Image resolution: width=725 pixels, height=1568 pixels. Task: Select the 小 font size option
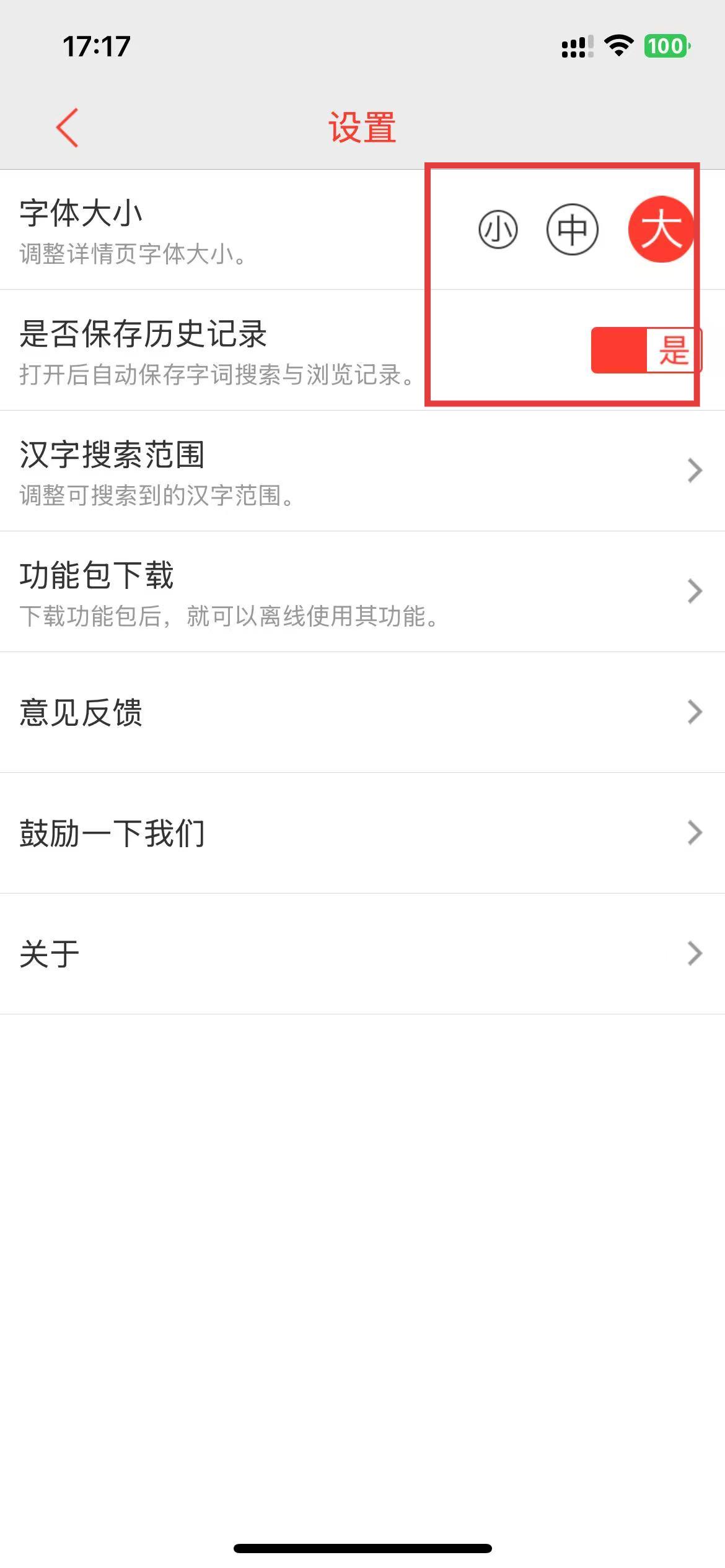498,230
